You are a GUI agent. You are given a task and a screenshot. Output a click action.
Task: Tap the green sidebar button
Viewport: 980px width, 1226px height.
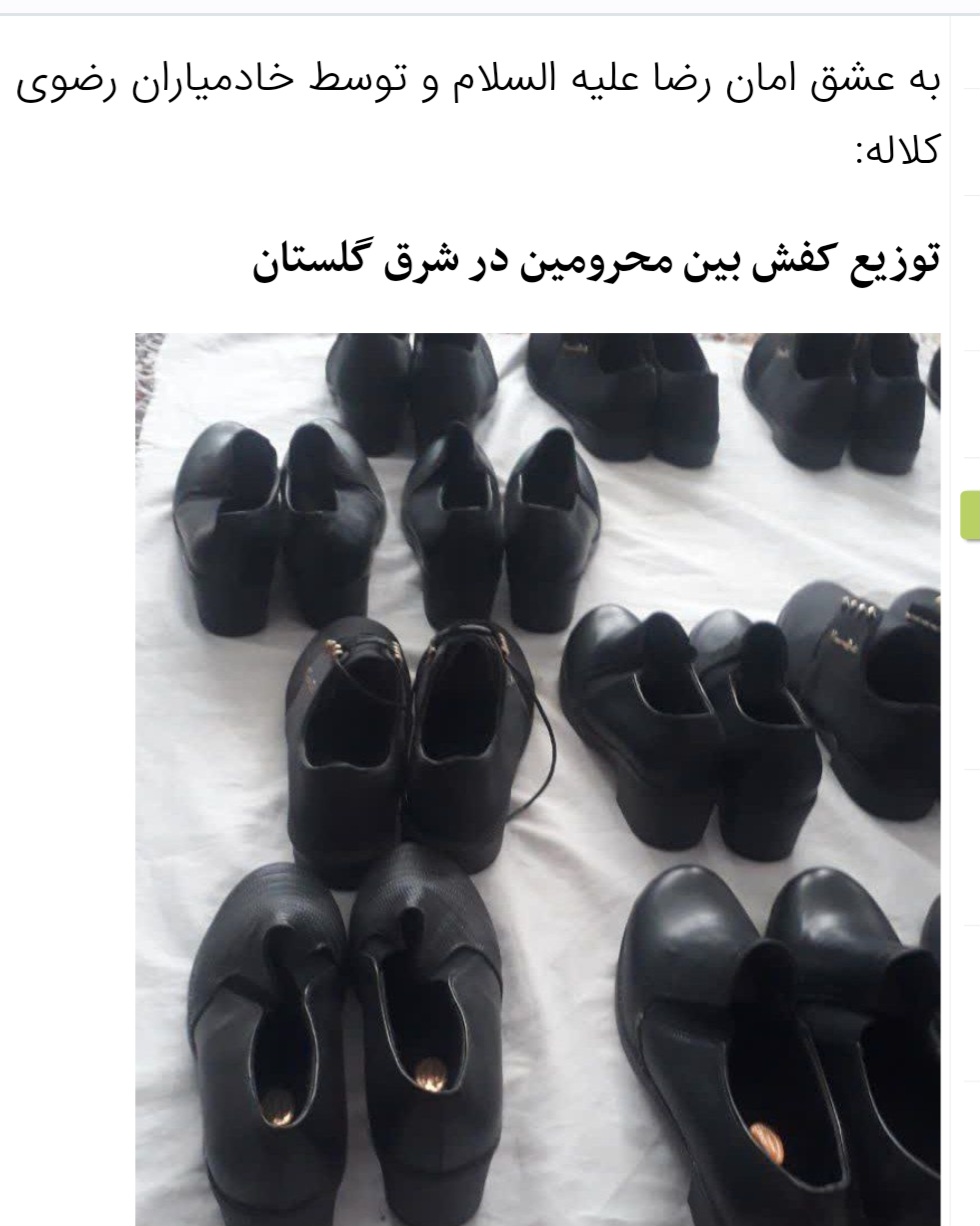pos(970,516)
